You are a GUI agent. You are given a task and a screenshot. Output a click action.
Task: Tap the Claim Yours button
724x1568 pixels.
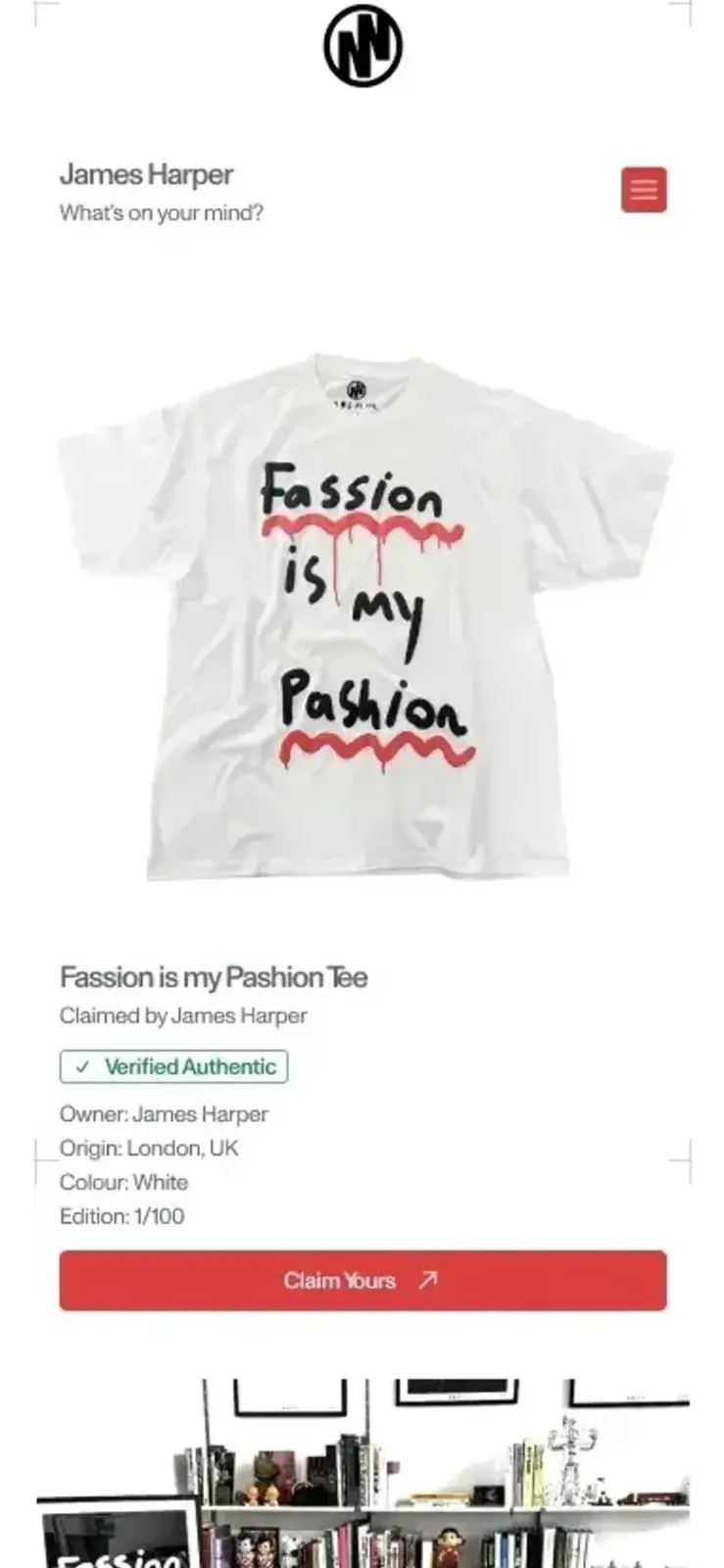click(x=362, y=1280)
